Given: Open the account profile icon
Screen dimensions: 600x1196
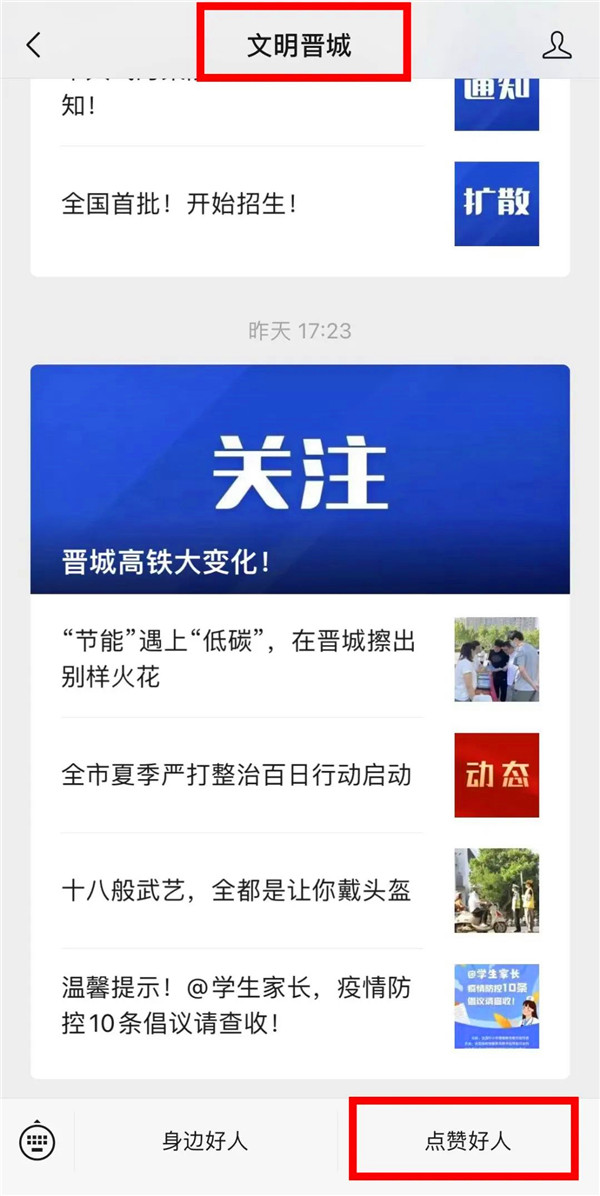Looking at the screenshot, I should click(x=556, y=45).
